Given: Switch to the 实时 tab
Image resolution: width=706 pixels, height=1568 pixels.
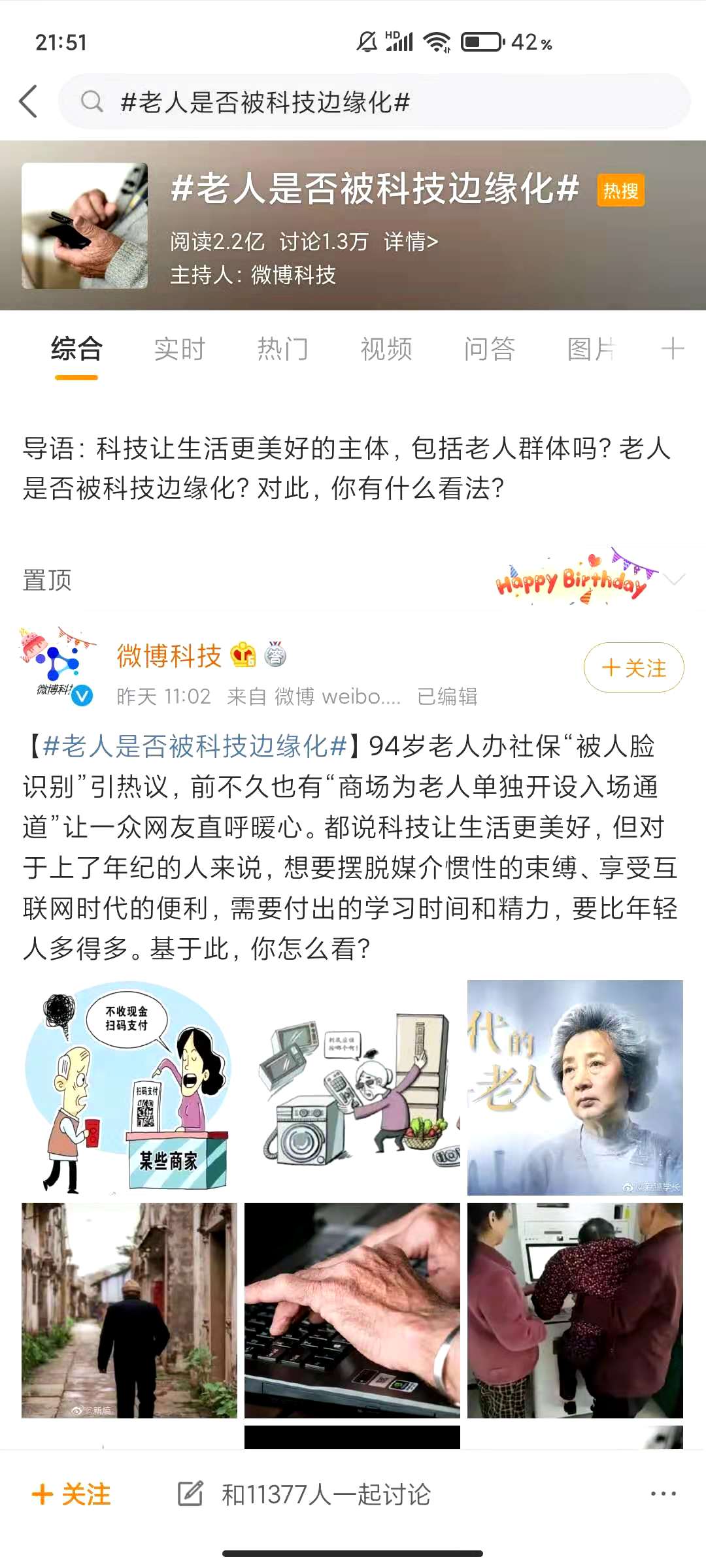Looking at the screenshot, I should 180,349.
